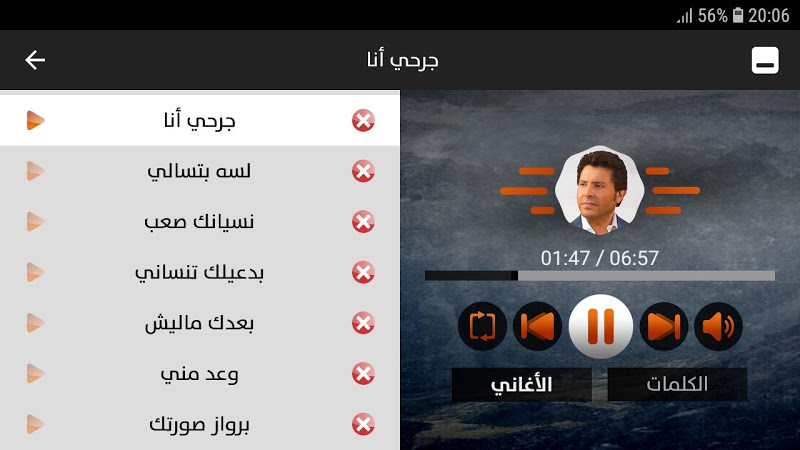Open the song بدعيلك تنساني

coord(199,272)
